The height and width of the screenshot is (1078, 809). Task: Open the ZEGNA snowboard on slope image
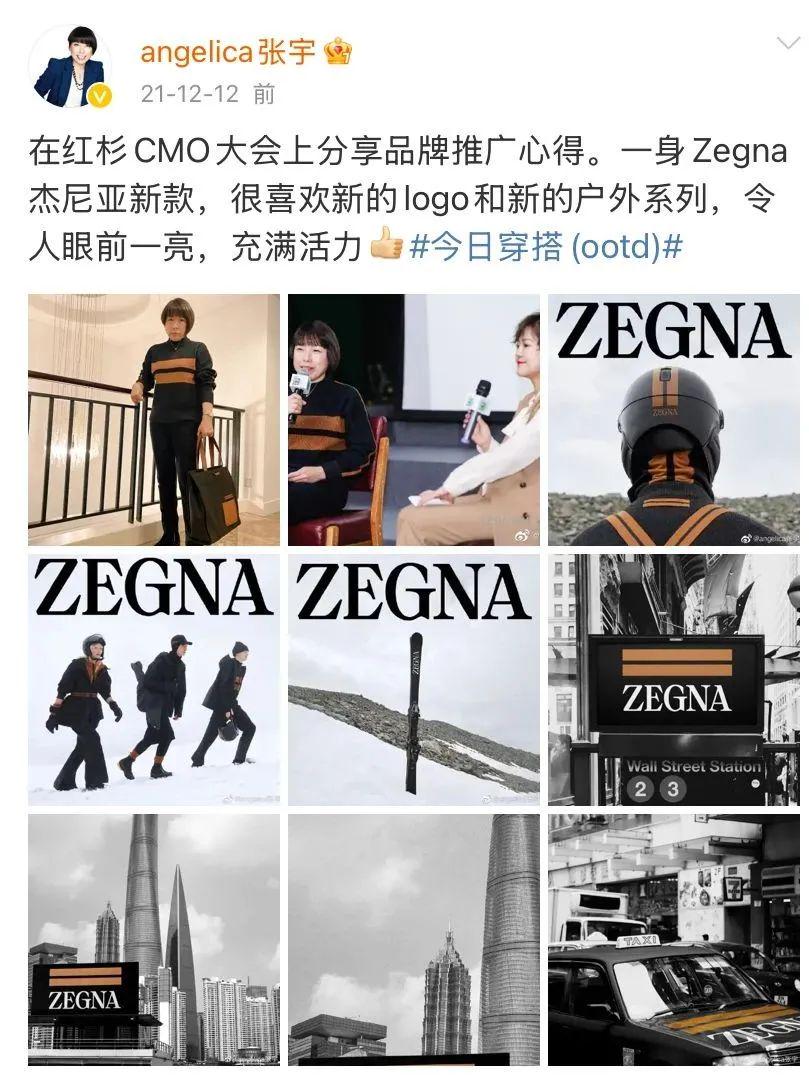[x=414, y=680]
